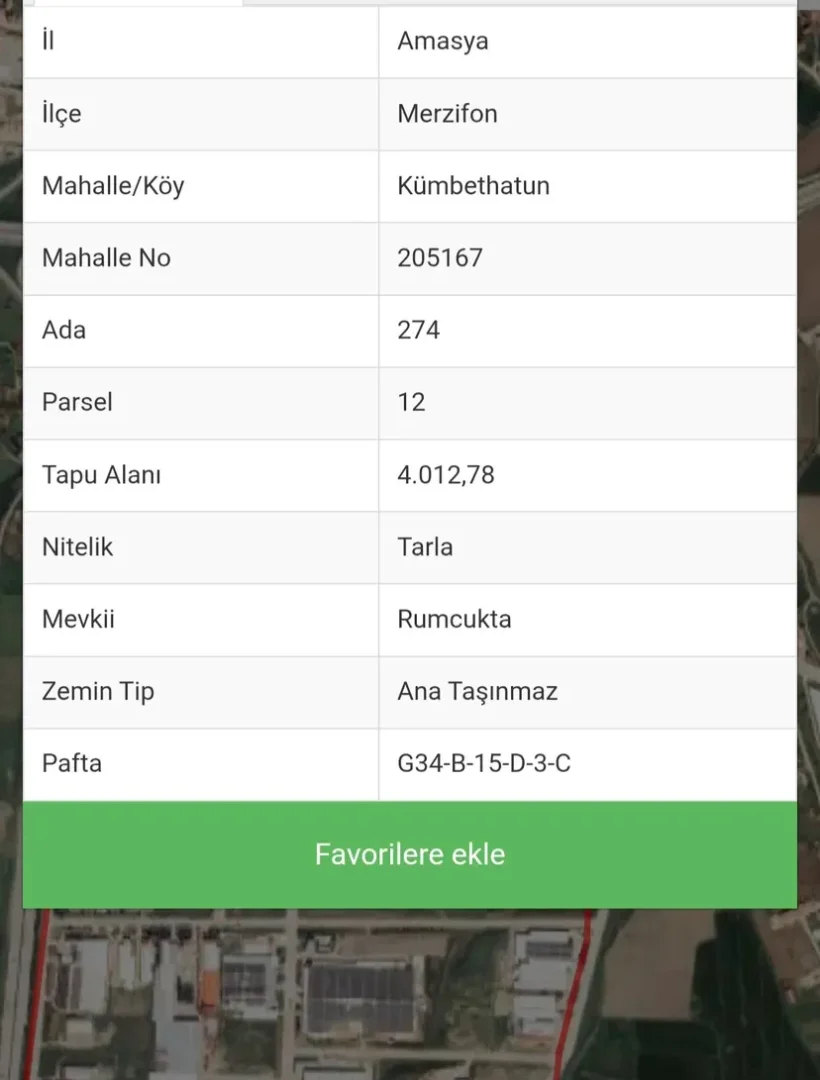
Task: Click the Mahalle No value 205167
Action: click(x=440, y=258)
